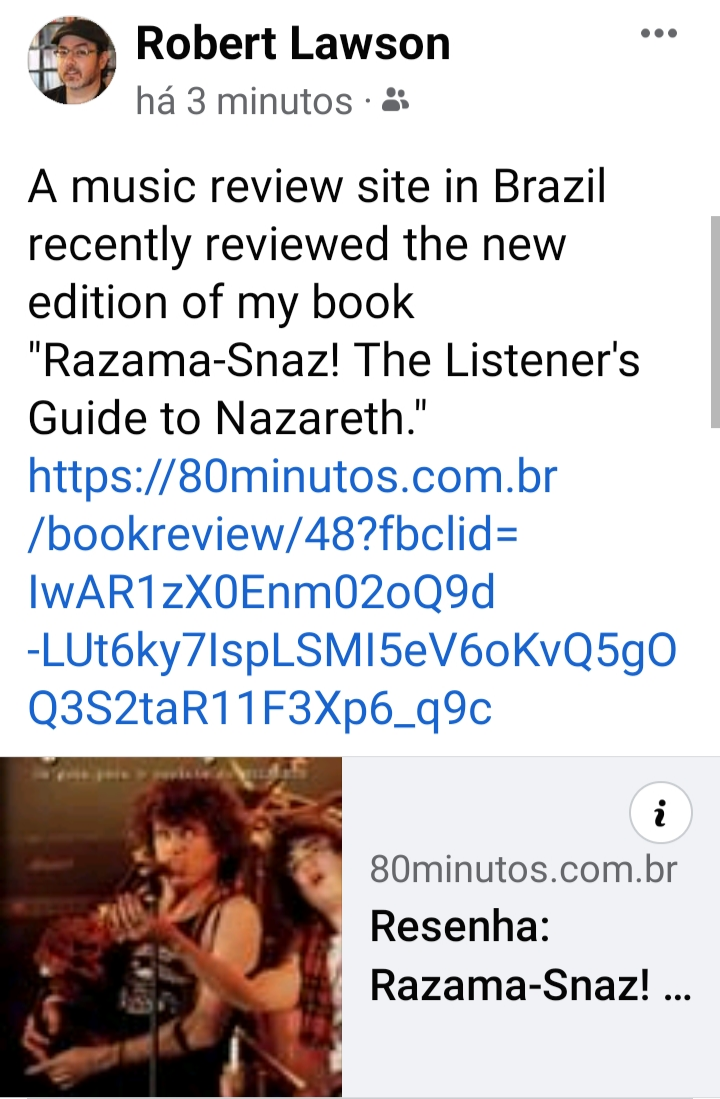
Task: Tap the link info icon on the preview
Action: point(660,815)
